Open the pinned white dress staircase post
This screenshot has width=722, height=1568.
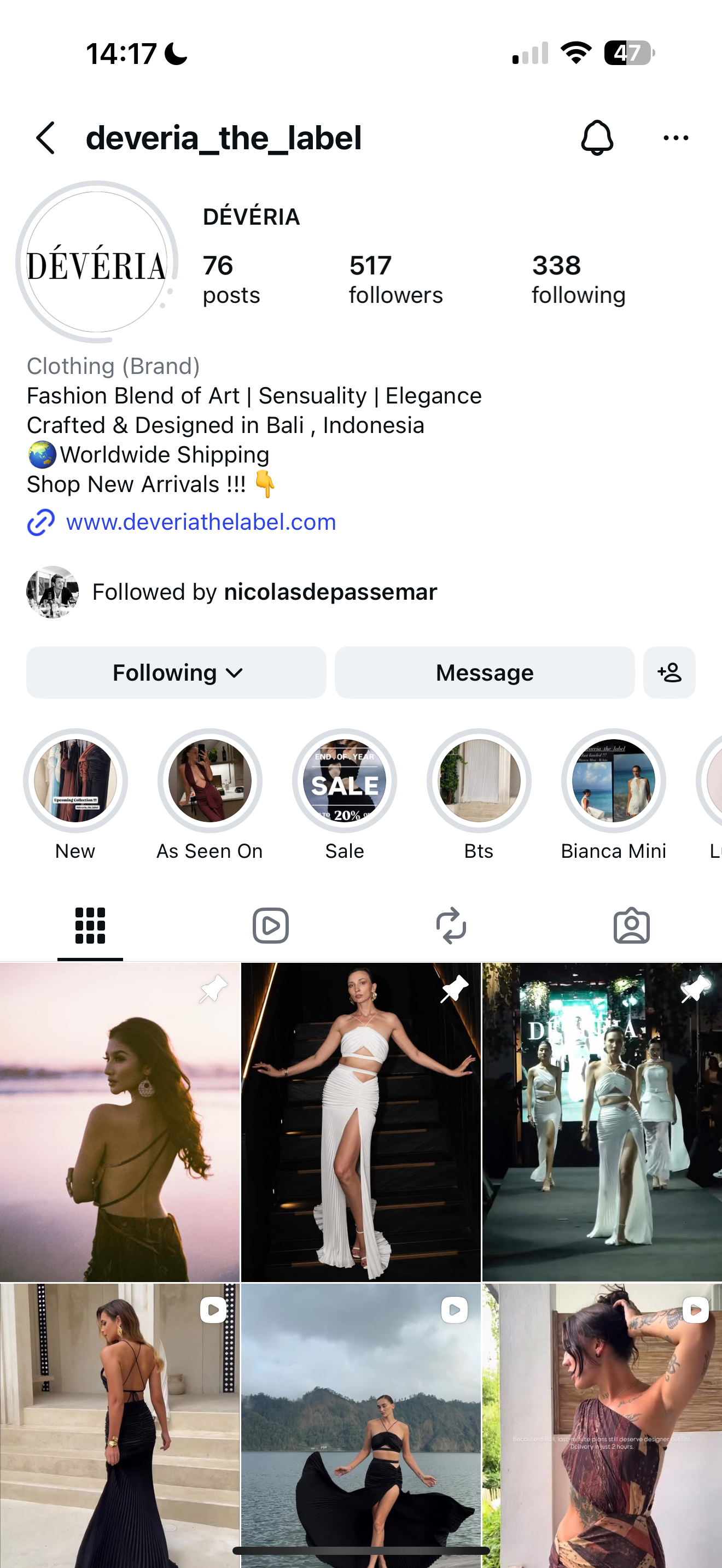click(361, 1121)
